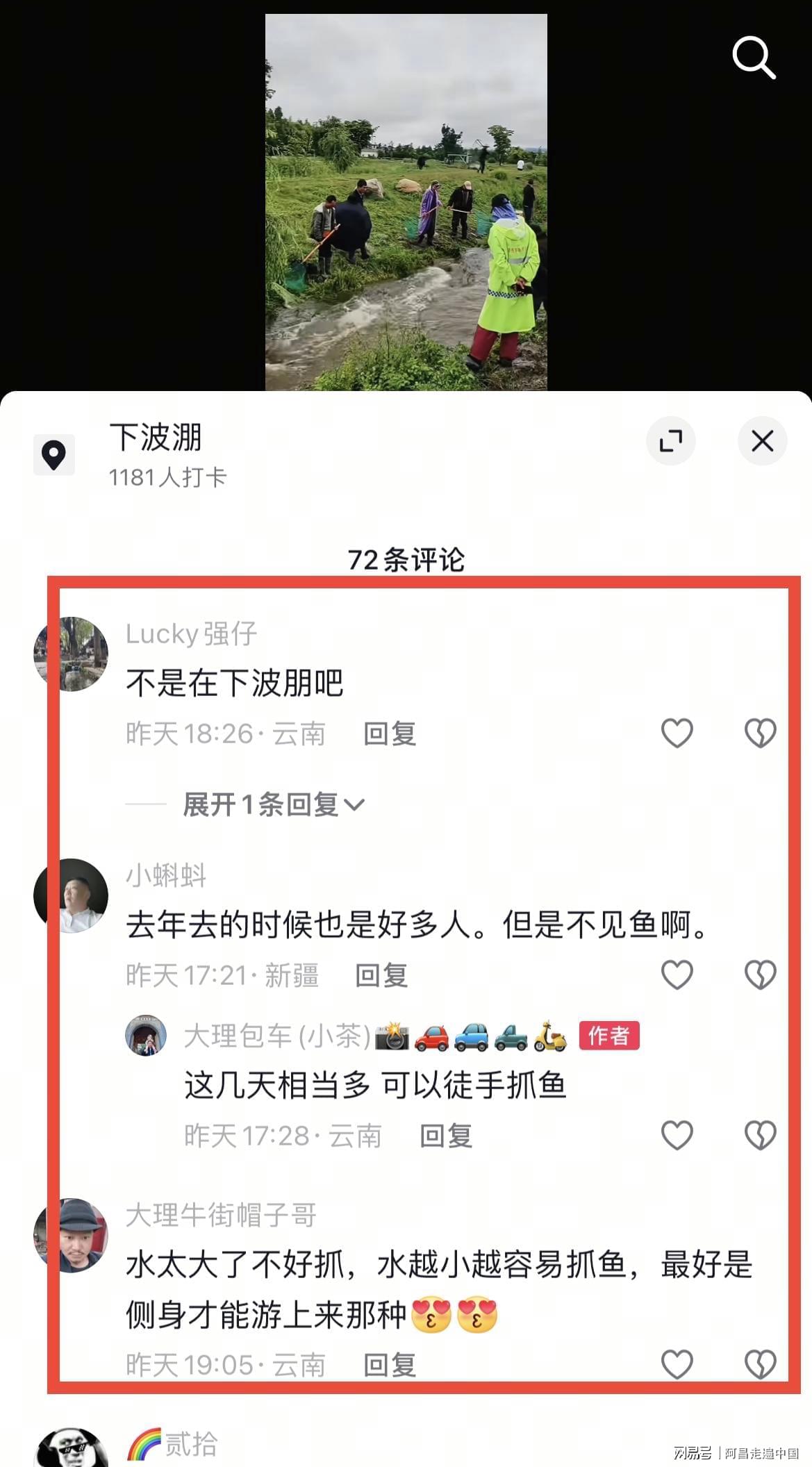Reply to 大理牛街帽子哥's comment
The height and width of the screenshot is (1467, 812).
click(390, 1365)
